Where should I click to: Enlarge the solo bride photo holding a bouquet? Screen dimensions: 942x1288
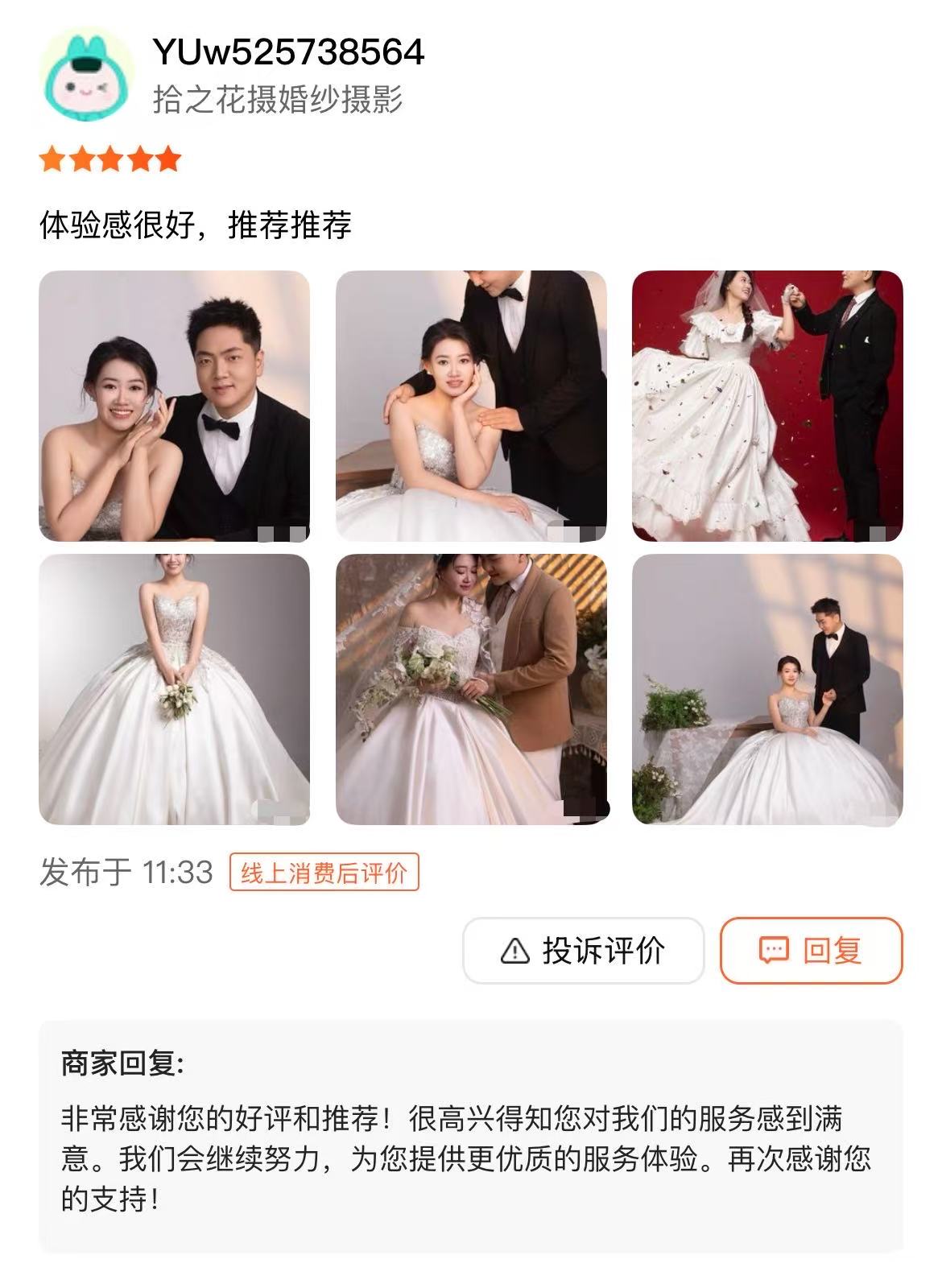(174, 689)
